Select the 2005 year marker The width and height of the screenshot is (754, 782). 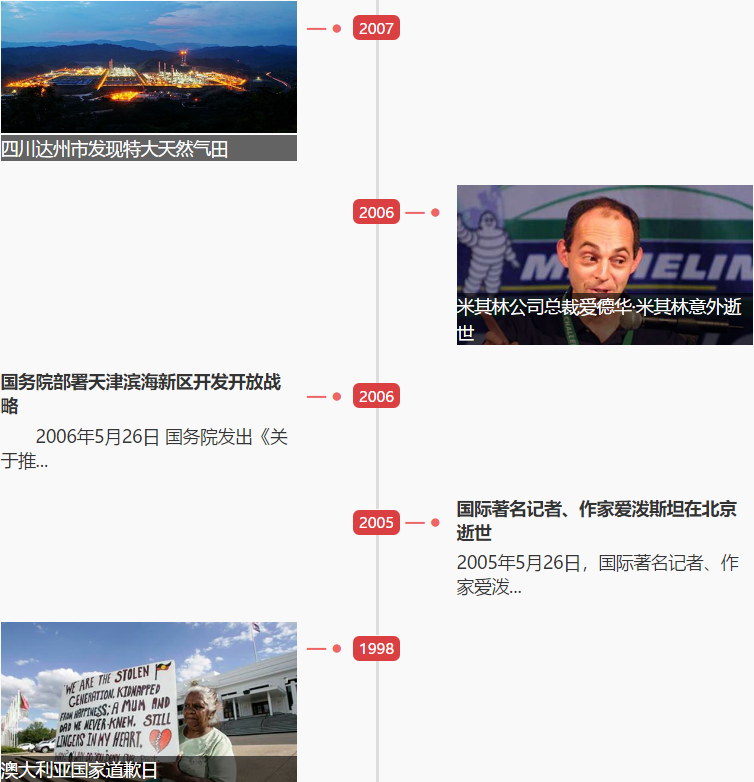376,522
